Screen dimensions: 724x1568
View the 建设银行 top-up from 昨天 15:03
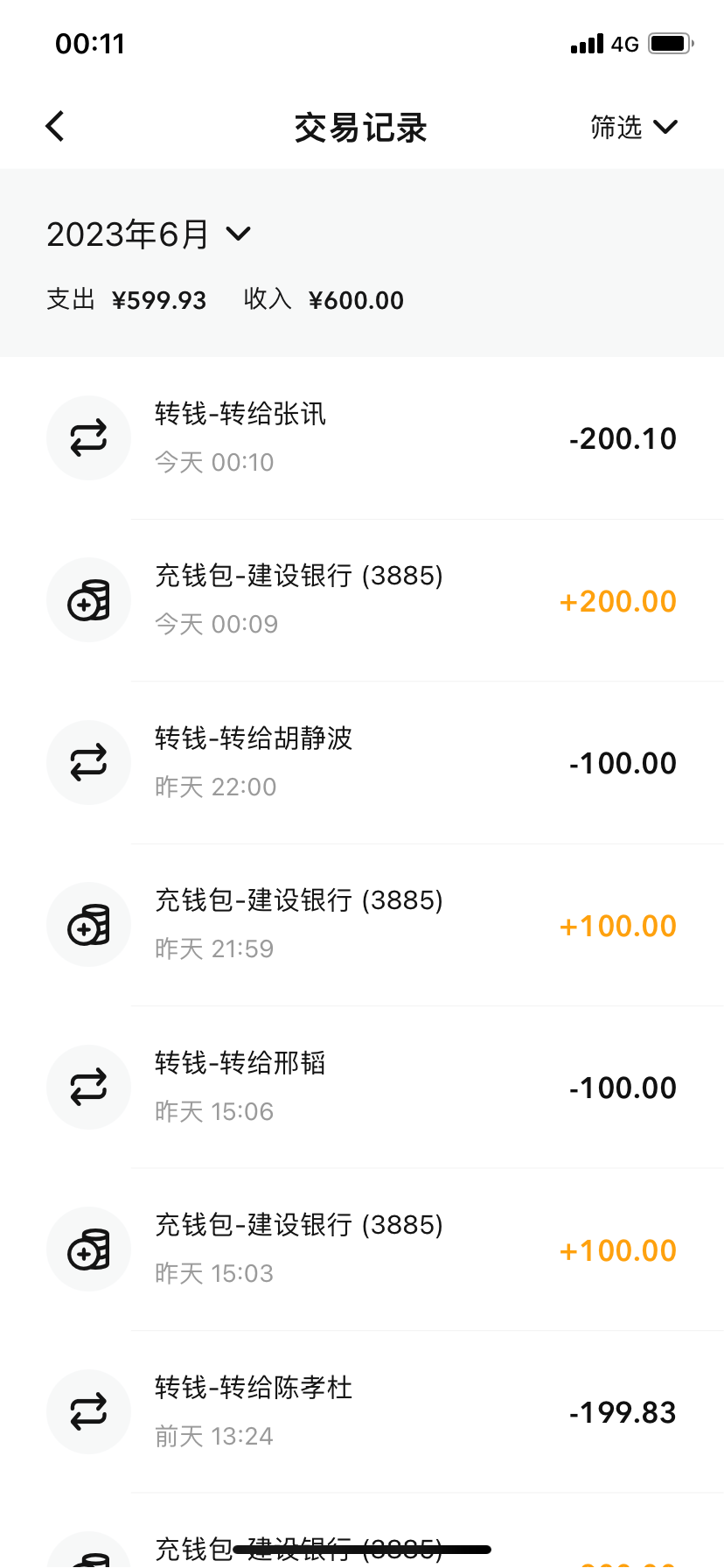(362, 1249)
